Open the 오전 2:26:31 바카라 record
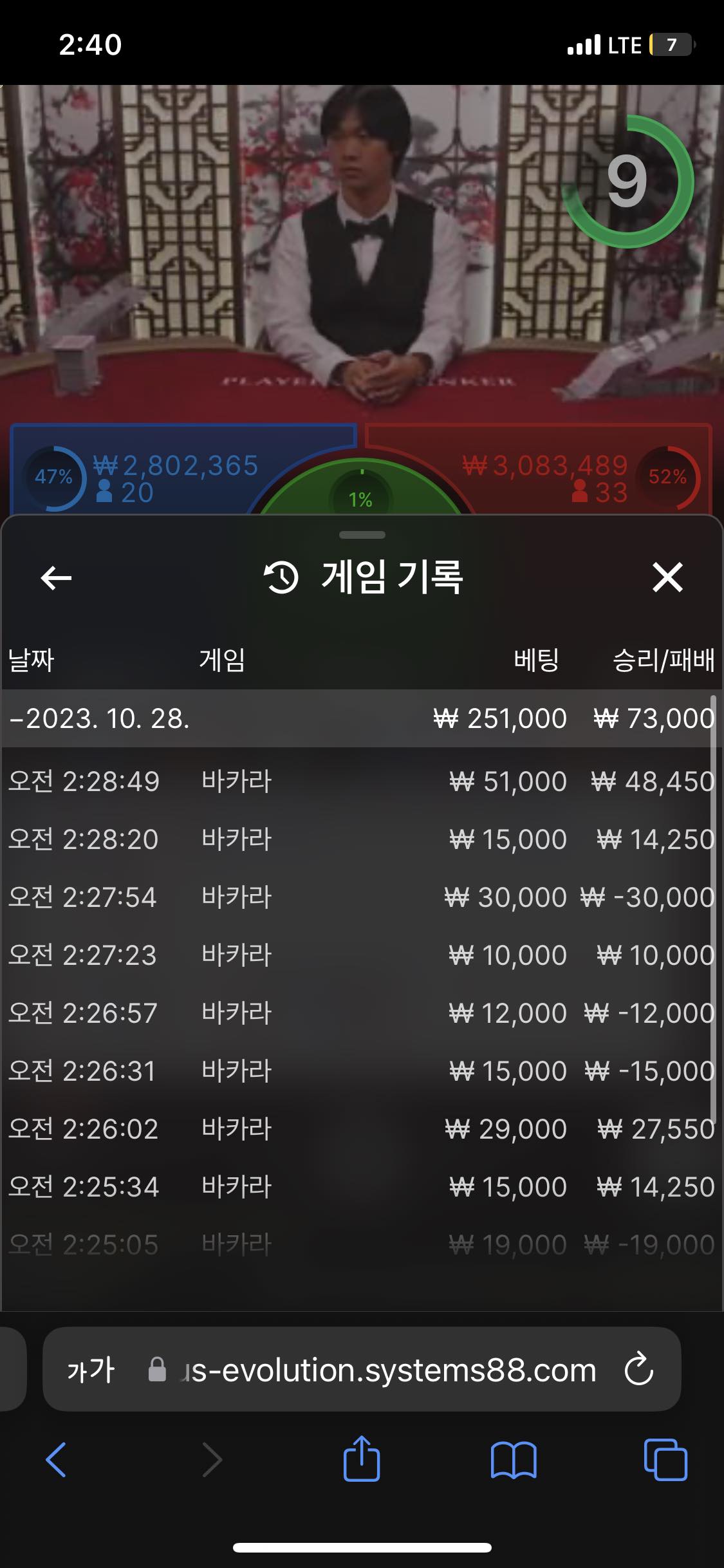This screenshot has height=1568, width=724. (x=362, y=1071)
